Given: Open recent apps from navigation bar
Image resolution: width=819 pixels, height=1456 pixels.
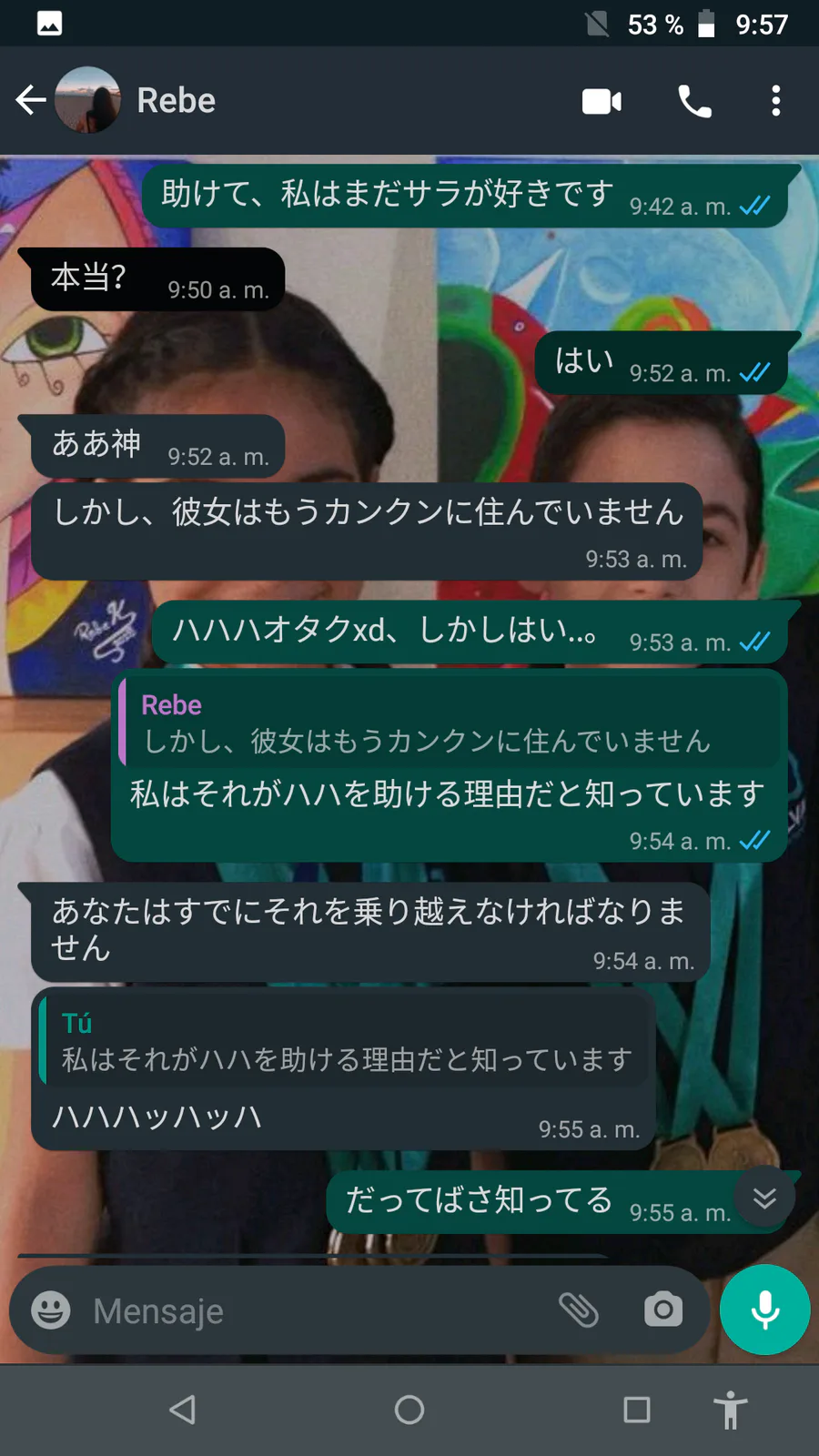Looking at the screenshot, I should (637, 1410).
